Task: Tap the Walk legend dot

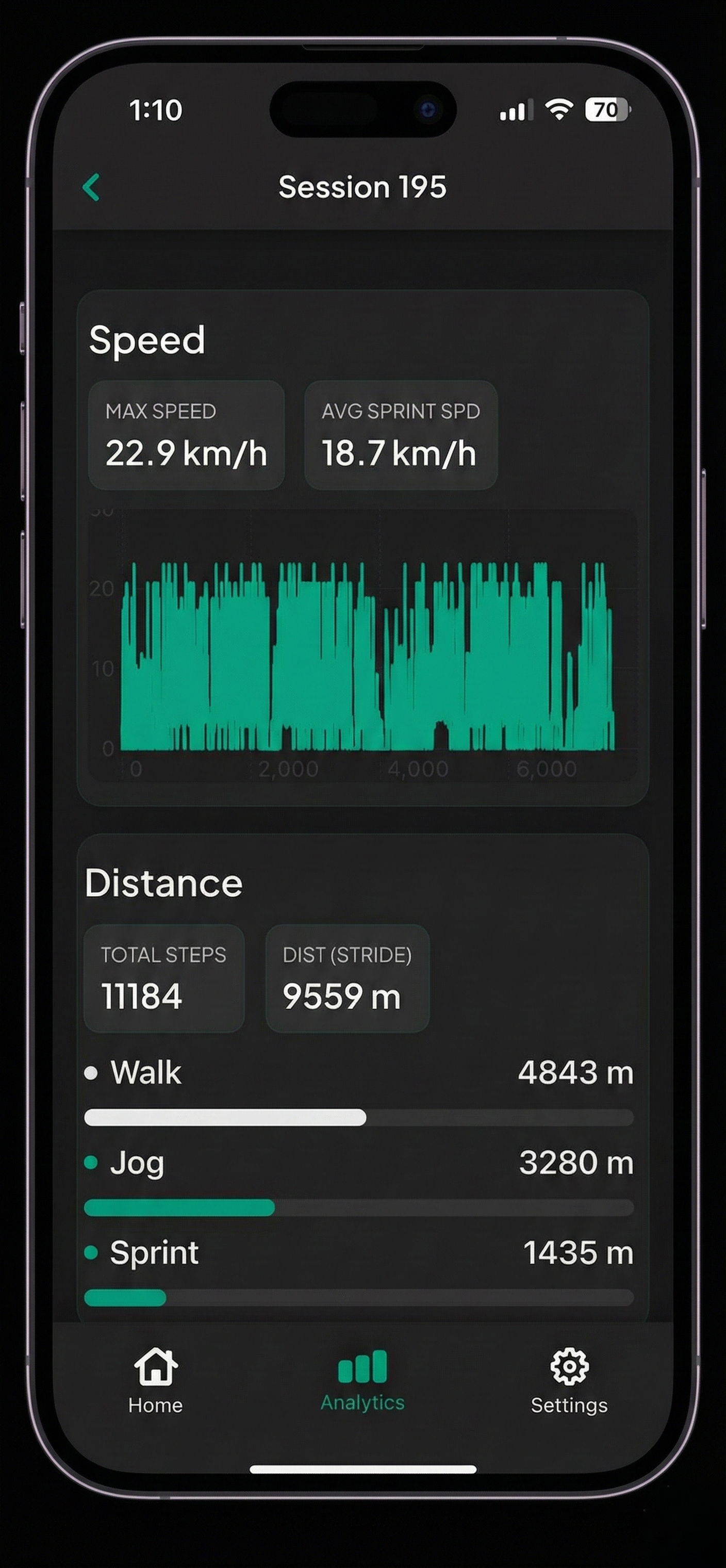Action: (x=92, y=1072)
